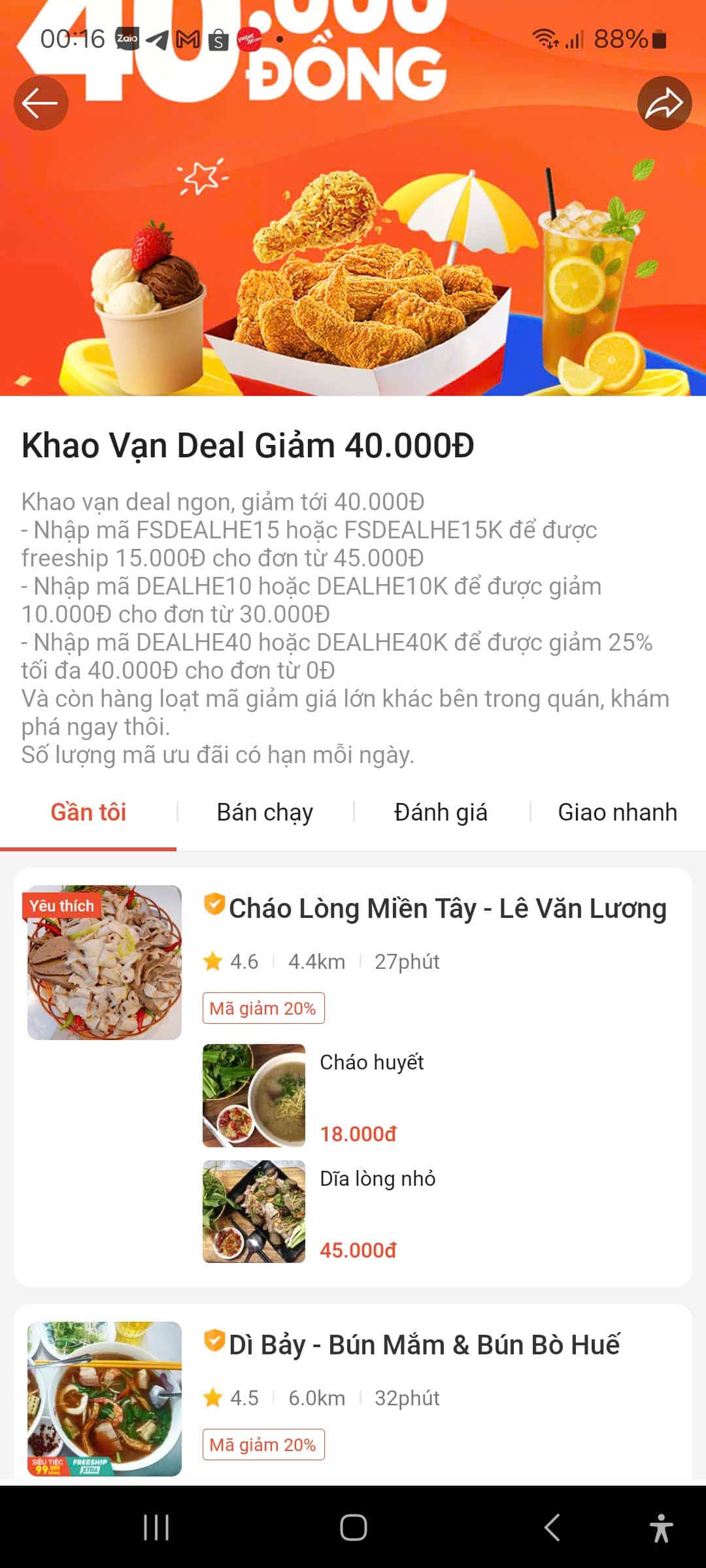The height and width of the screenshot is (1568, 706).
Task: Select the Đánh giá tab
Action: tap(441, 811)
